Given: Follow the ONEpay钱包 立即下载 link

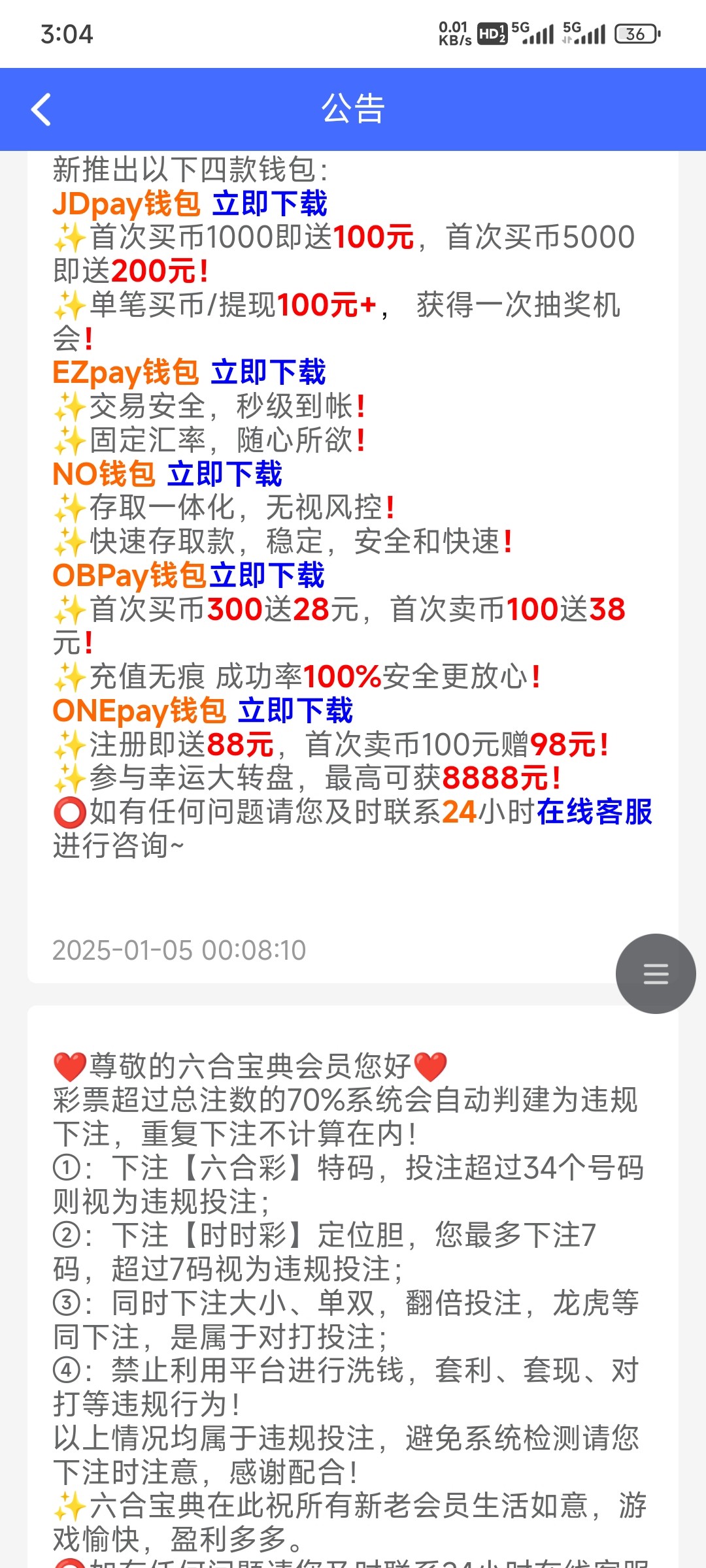Looking at the screenshot, I should (295, 711).
